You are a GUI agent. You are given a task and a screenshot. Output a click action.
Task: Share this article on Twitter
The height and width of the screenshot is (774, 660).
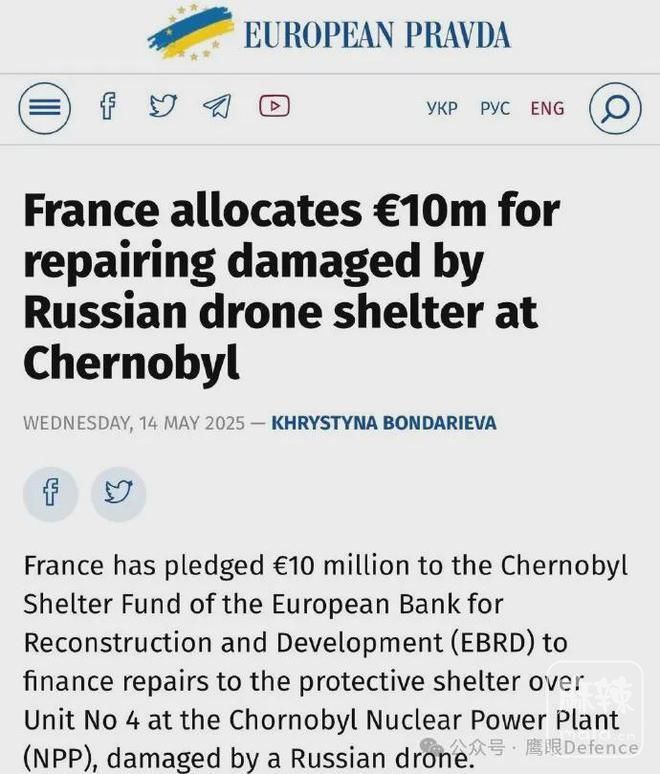(118, 493)
